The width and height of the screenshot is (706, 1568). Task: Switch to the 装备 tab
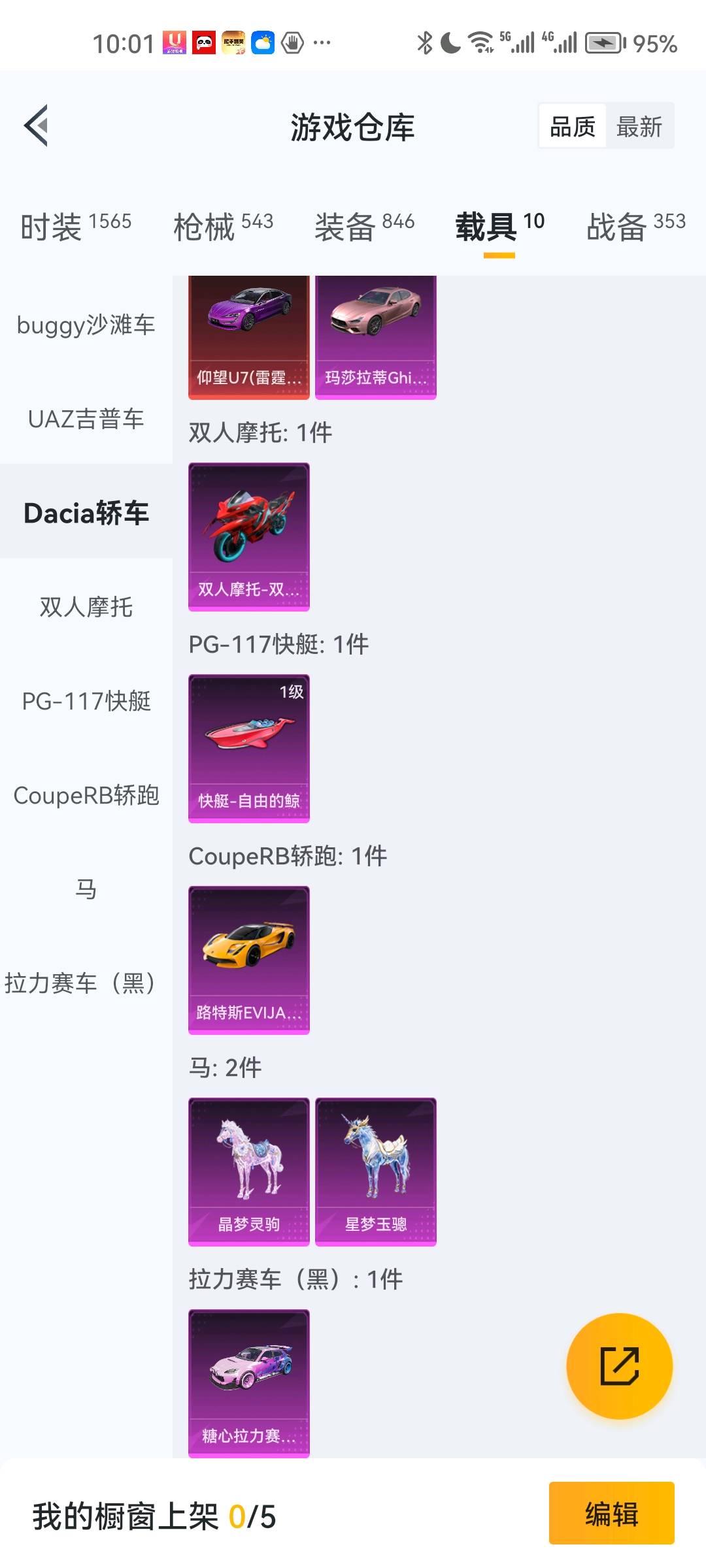click(364, 226)
